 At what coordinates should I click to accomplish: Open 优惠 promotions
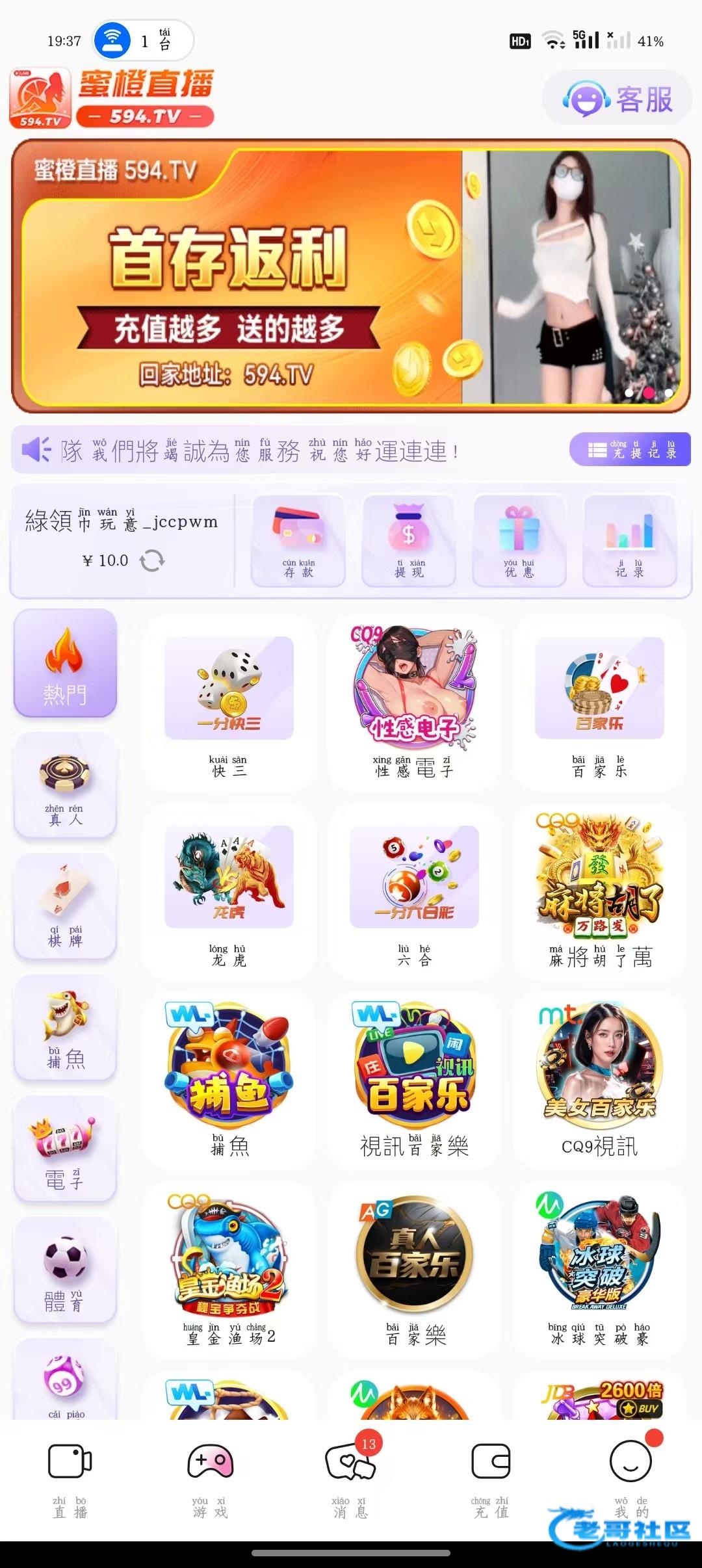(x=519, y=541)
